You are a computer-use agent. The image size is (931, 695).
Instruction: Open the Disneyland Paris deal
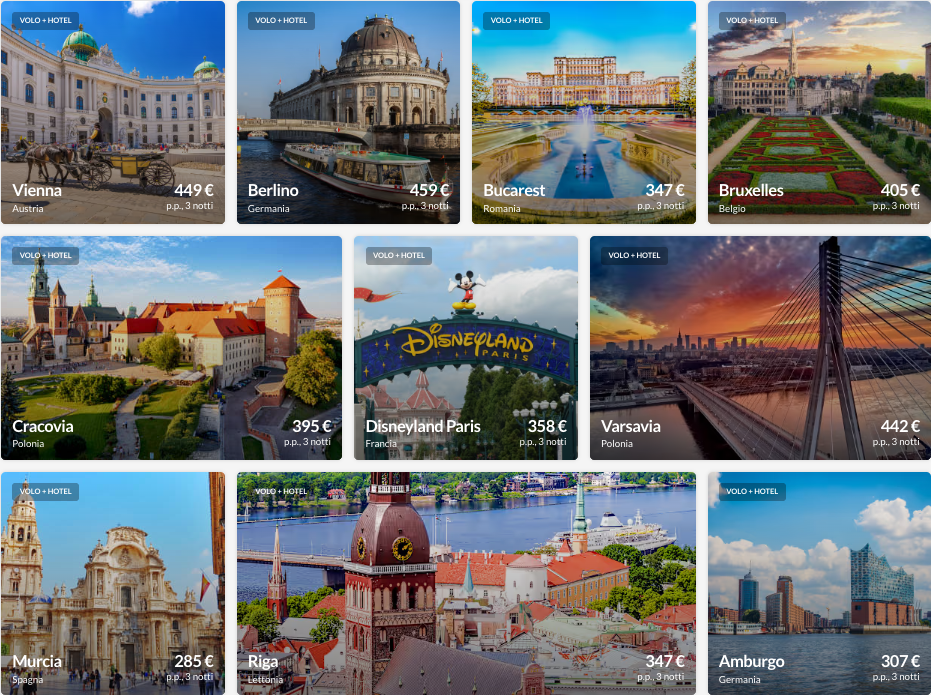click(x=465, y=348)
